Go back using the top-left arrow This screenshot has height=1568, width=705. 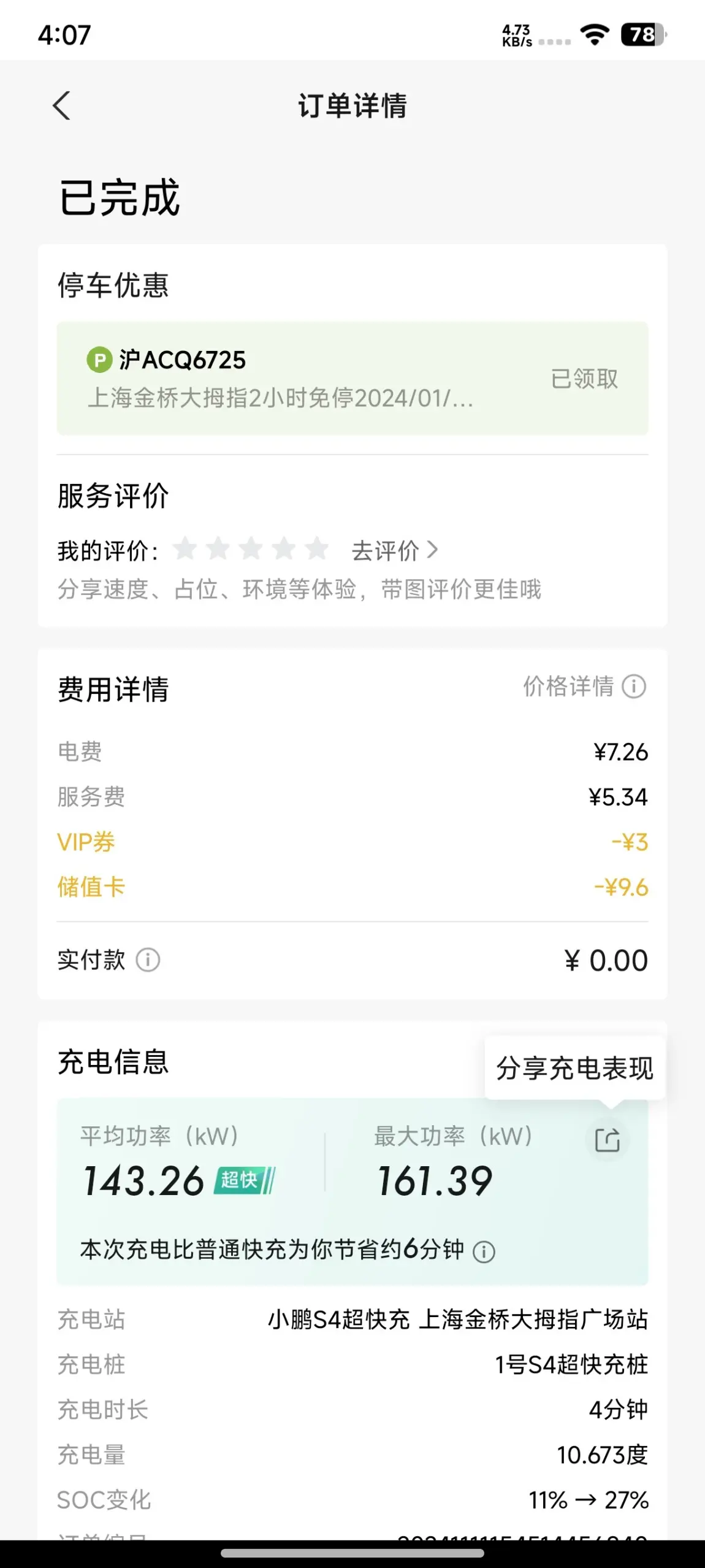[x=61, y=106]
